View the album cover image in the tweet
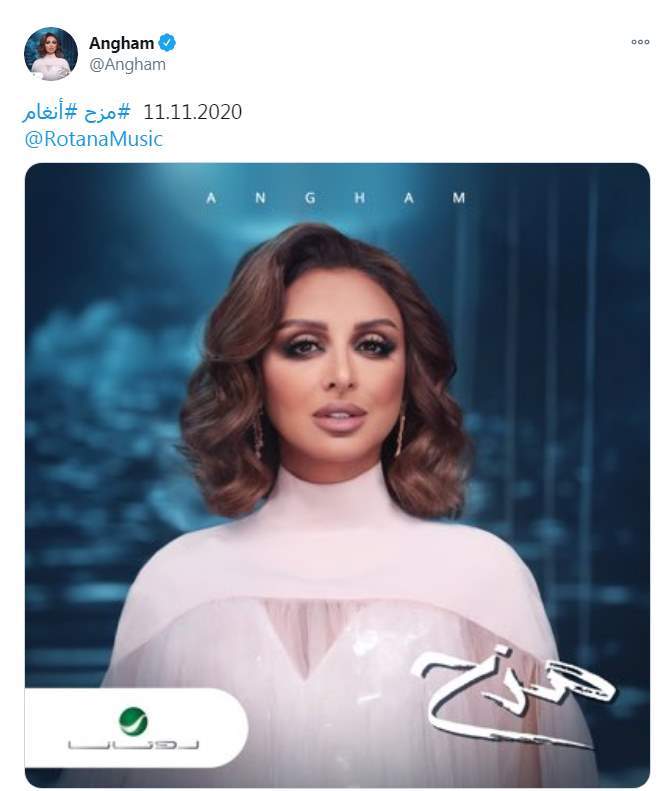This screenshot has height=791, width=657. (337, 475)
